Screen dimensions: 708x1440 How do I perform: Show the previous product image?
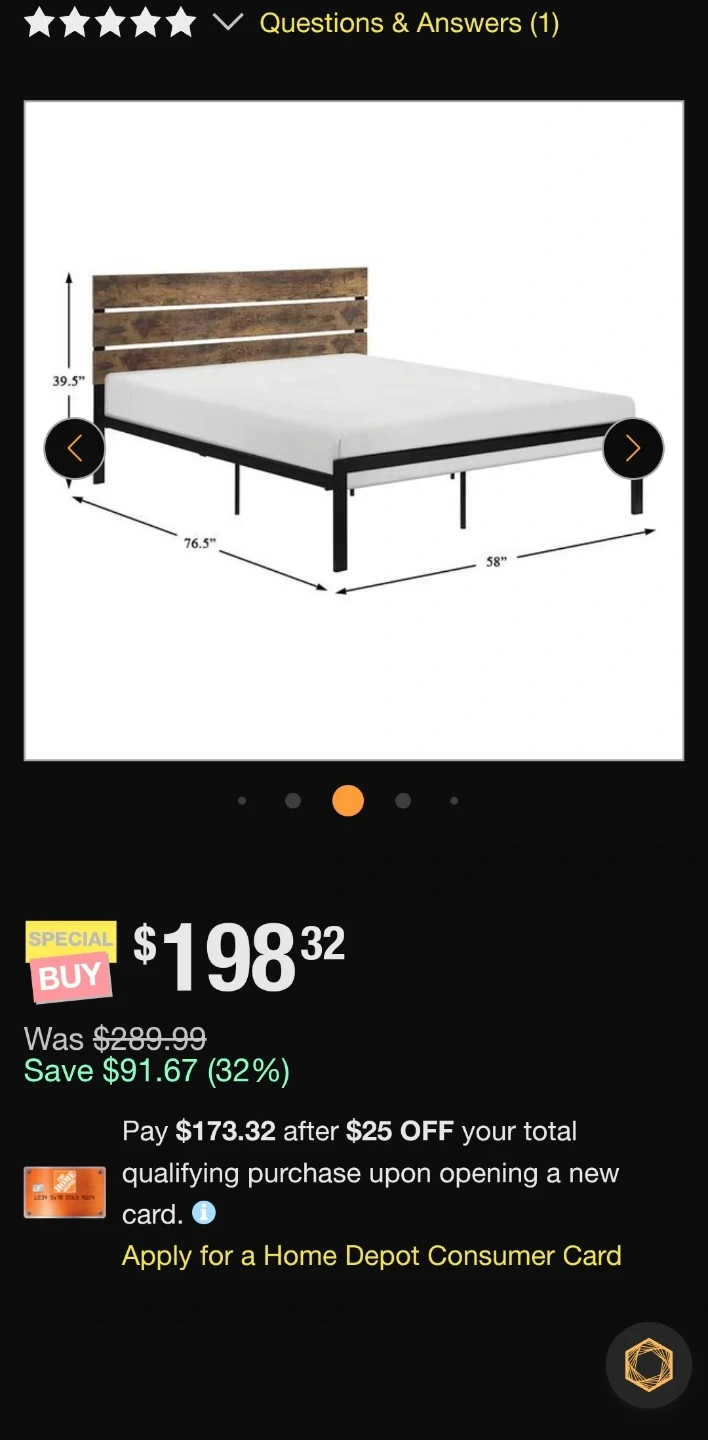[x=74, y=449]
